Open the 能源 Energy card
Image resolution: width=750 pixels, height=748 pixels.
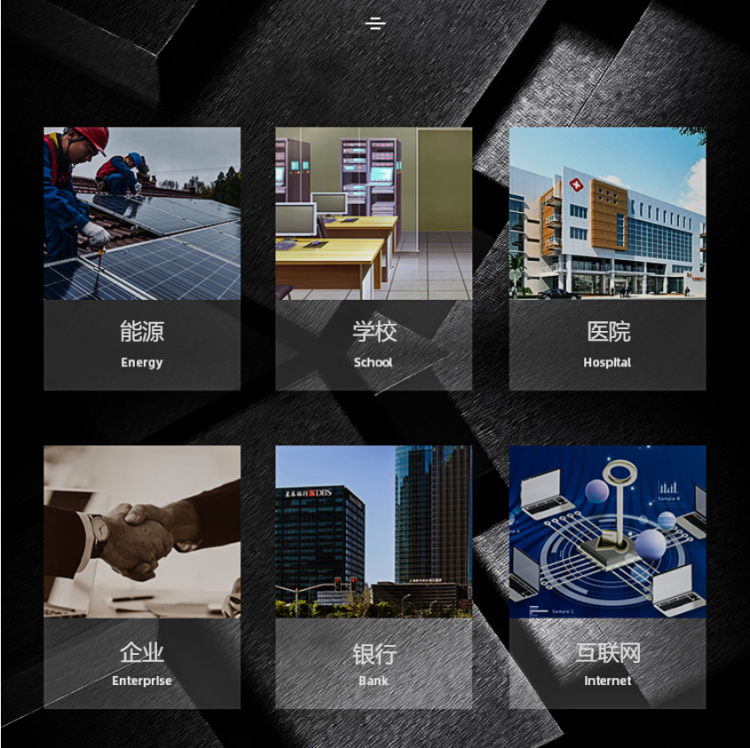coord(142,258)
